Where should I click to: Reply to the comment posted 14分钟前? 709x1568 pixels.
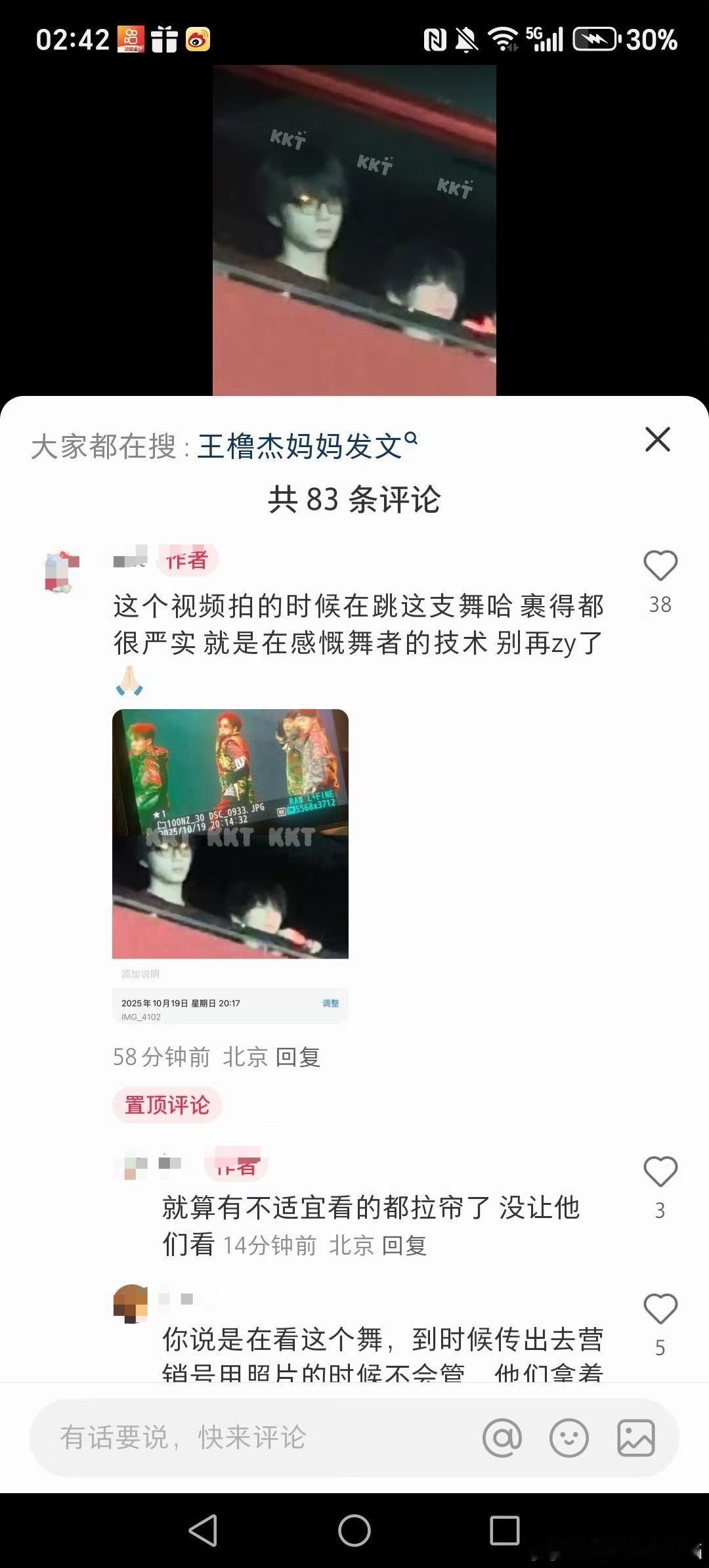(x=404, y=1245)
